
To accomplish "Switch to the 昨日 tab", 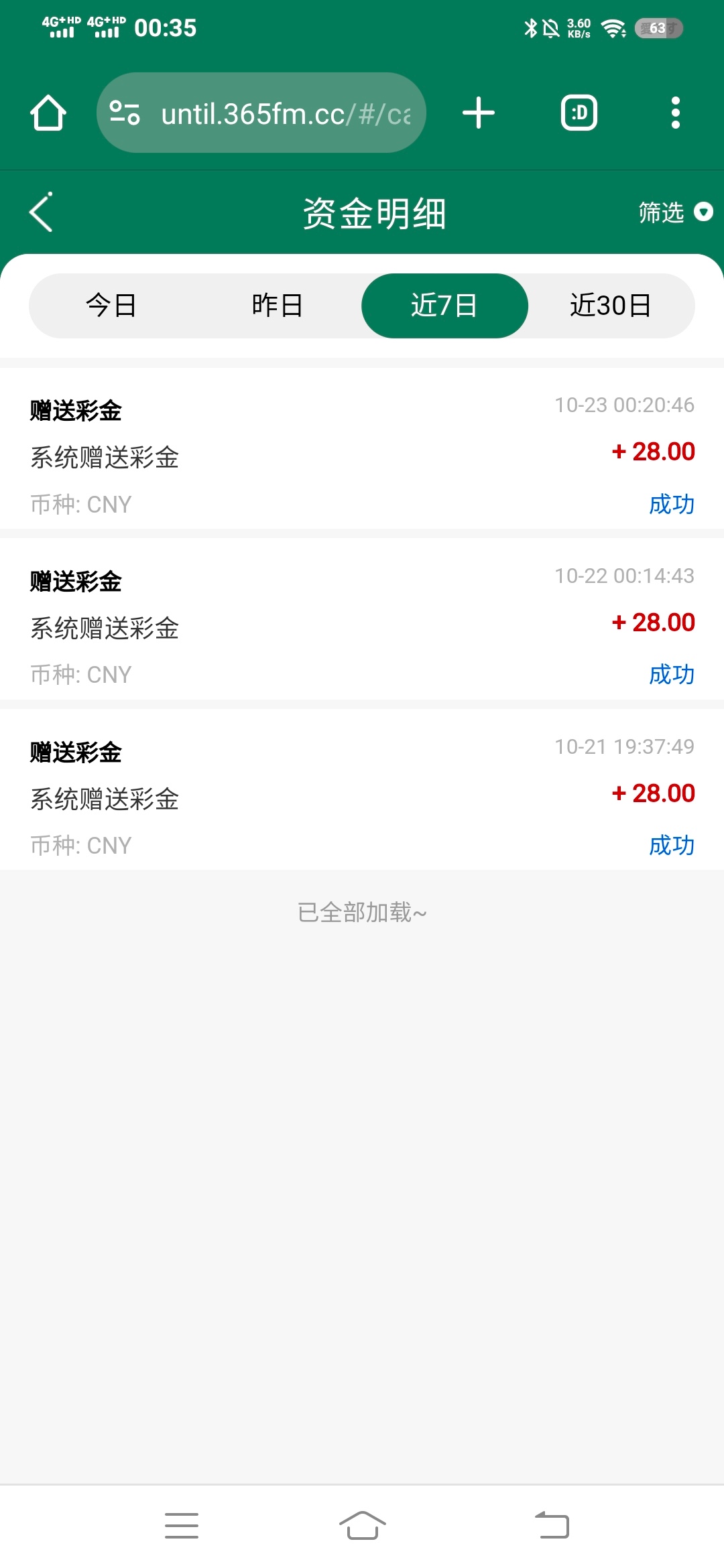I will coord(278,306).
